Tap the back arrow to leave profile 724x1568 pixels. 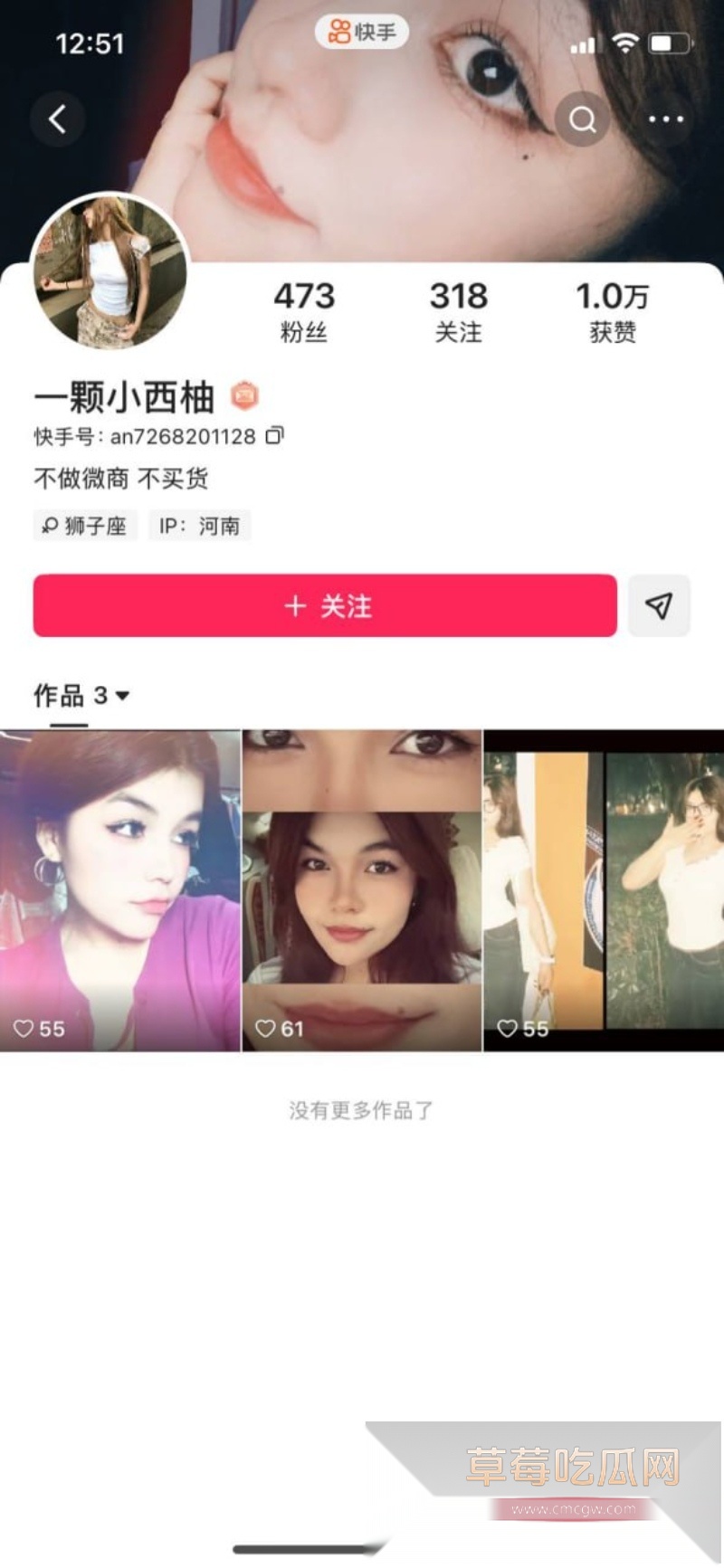click(58, 119)
